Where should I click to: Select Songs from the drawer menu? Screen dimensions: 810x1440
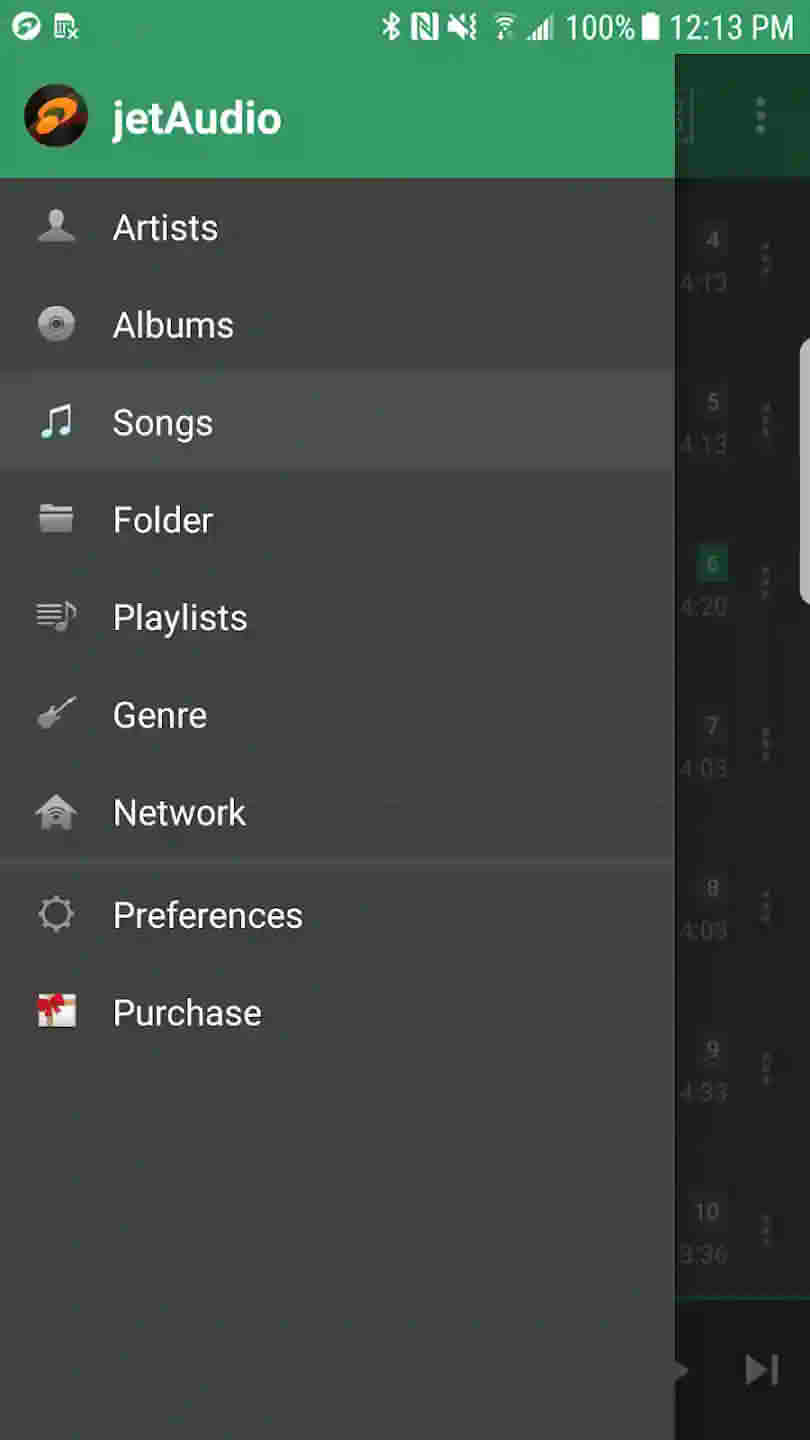(163, 423)
